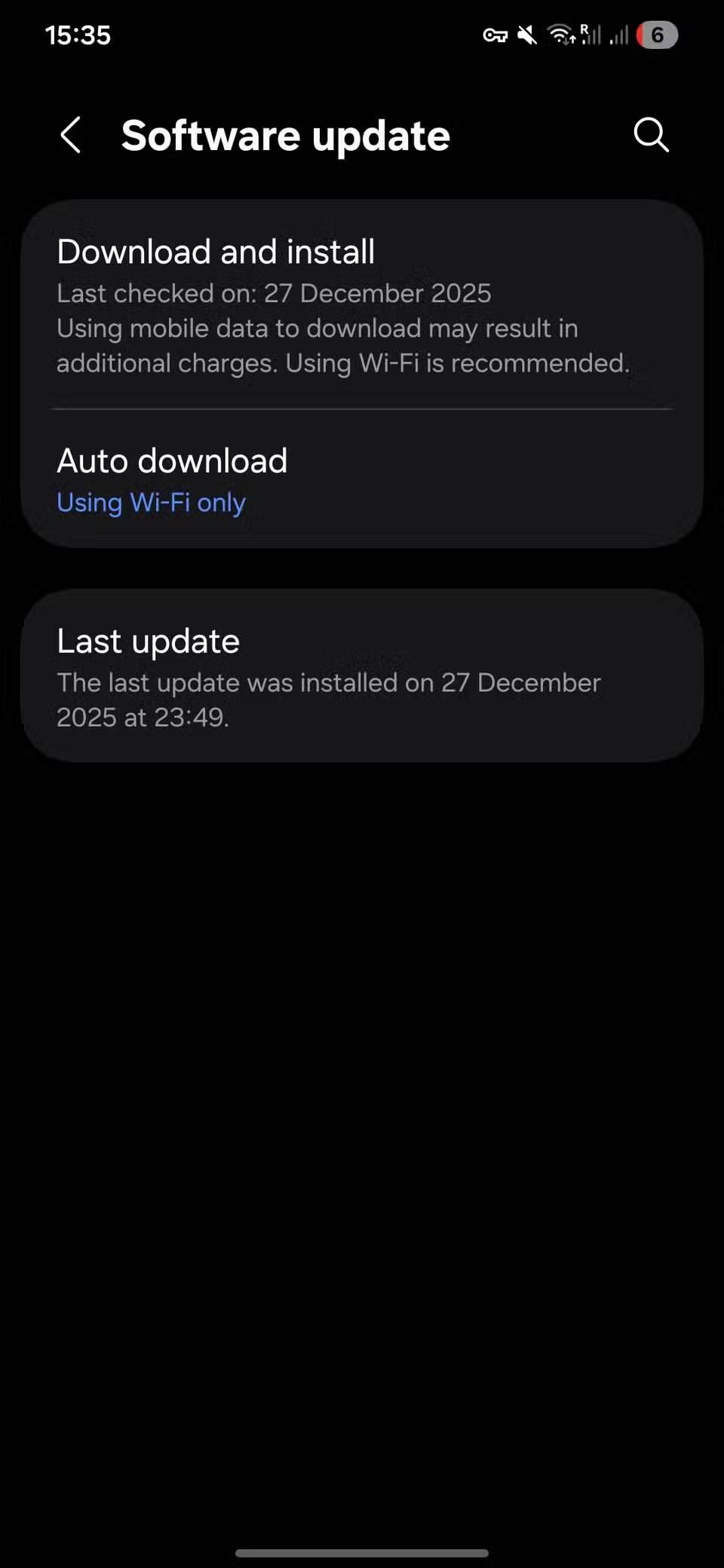Tap the last update installed timestamp text
724x1568 pixels.
[x=328, y=700]
